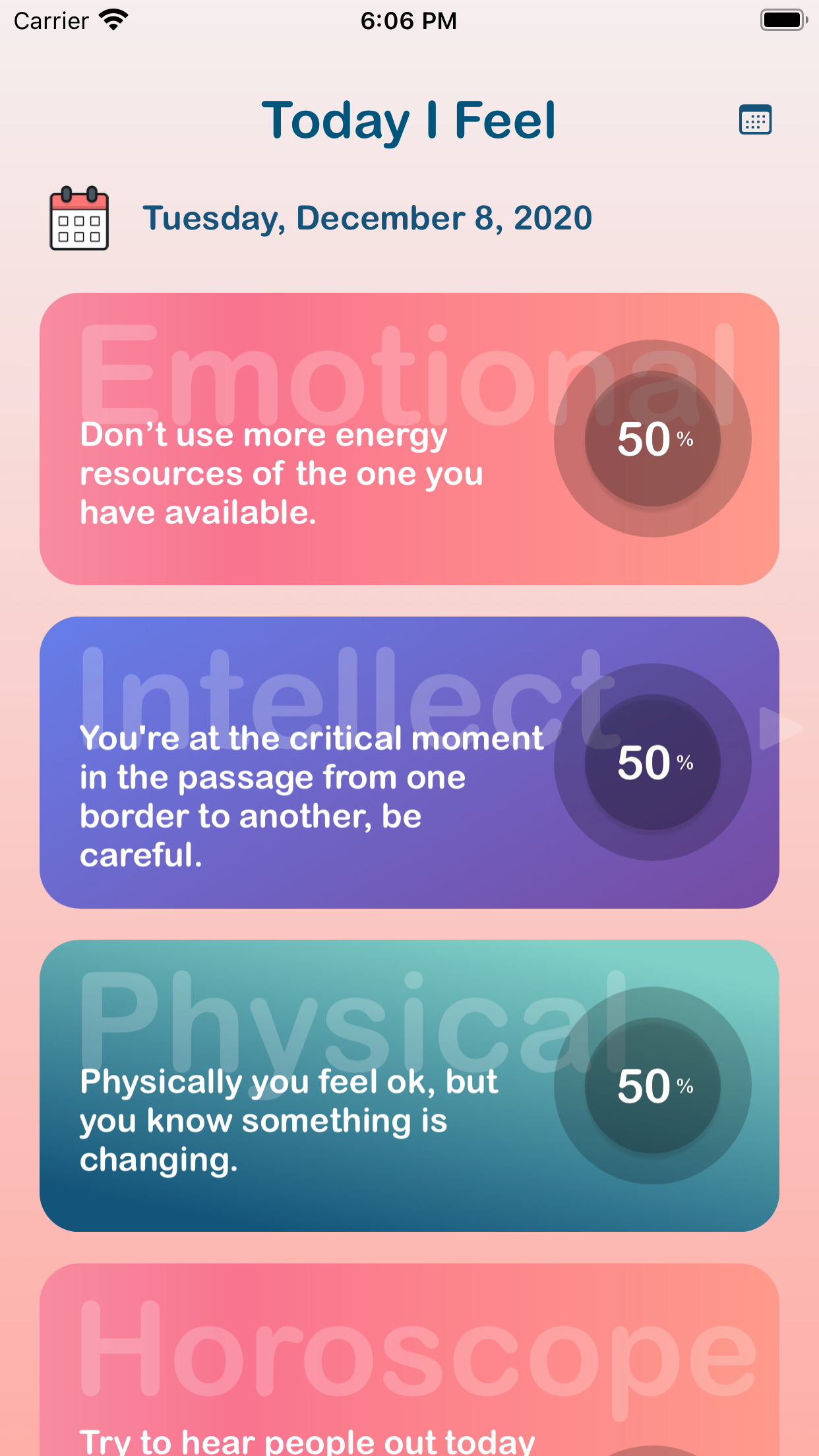Image resolution: width=819 pixels, height=1456 pixels.
Task: Tap the battery icon in the status bar
Action: point(783,20)
